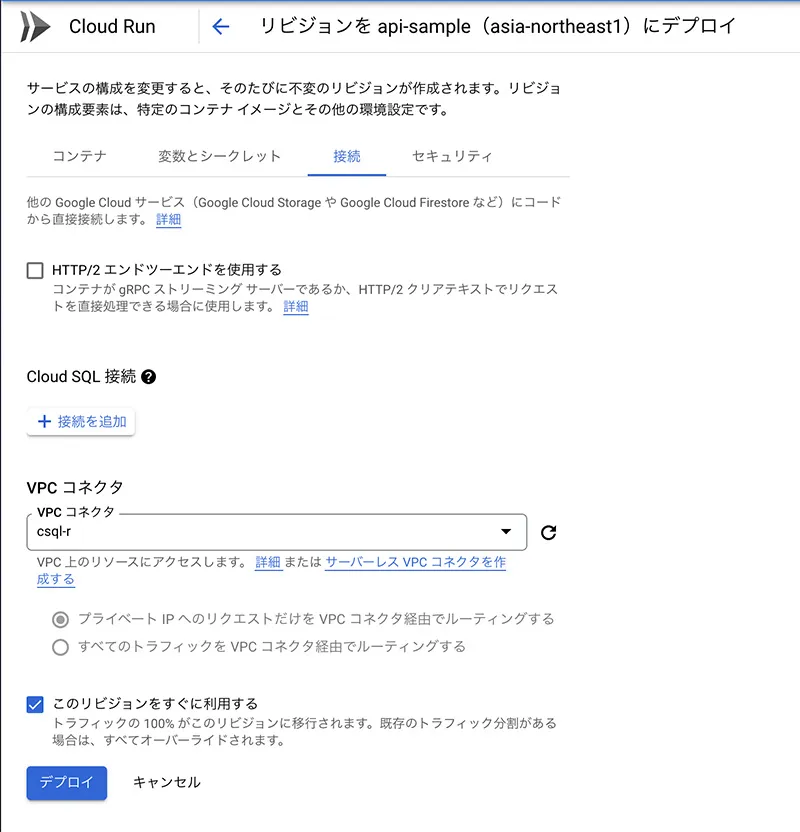Select すべてのトラフィック routing option

click(x=60, y=647)
